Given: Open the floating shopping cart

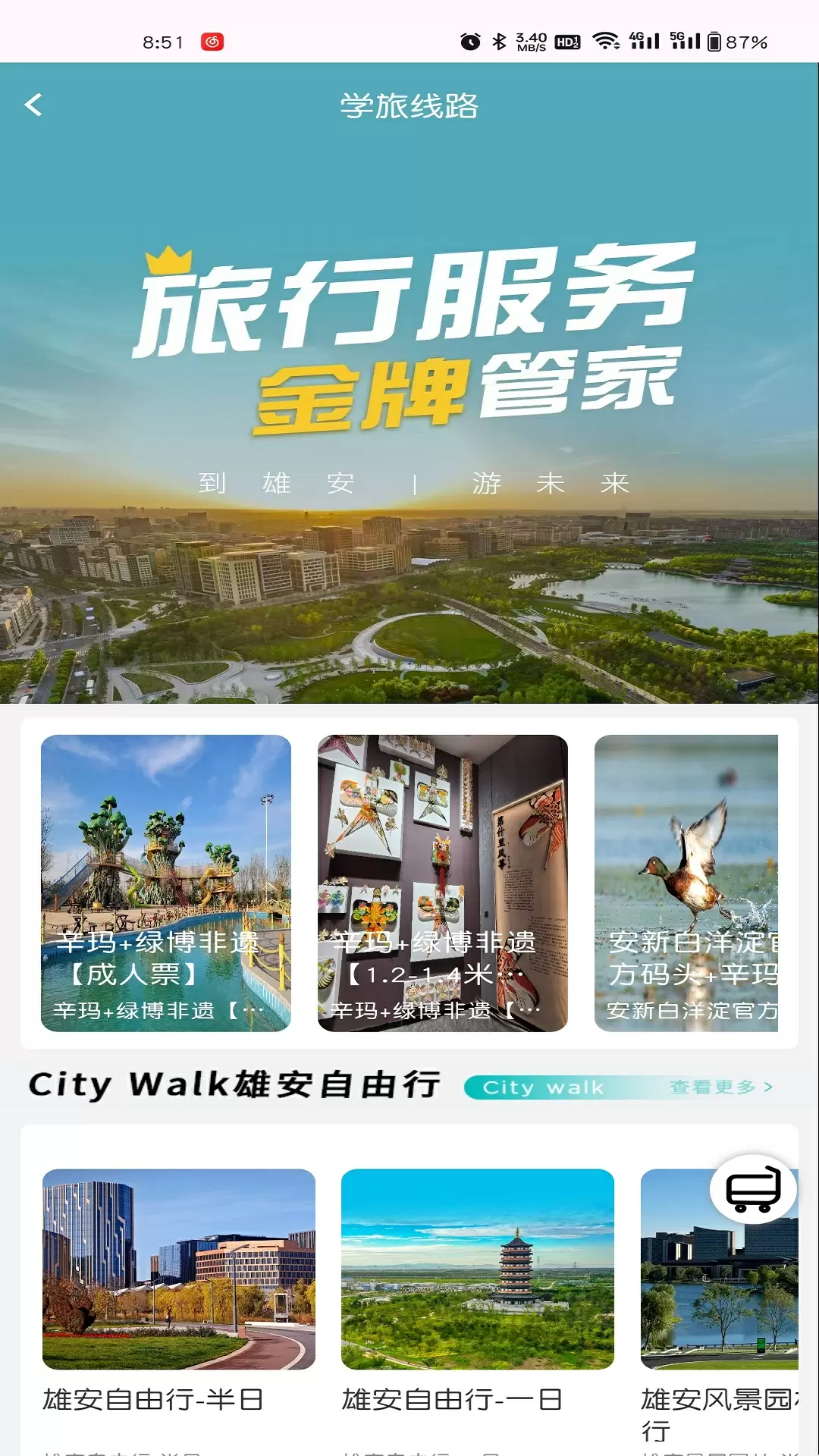Looking at the screenshot, I should click(753, 1189).
